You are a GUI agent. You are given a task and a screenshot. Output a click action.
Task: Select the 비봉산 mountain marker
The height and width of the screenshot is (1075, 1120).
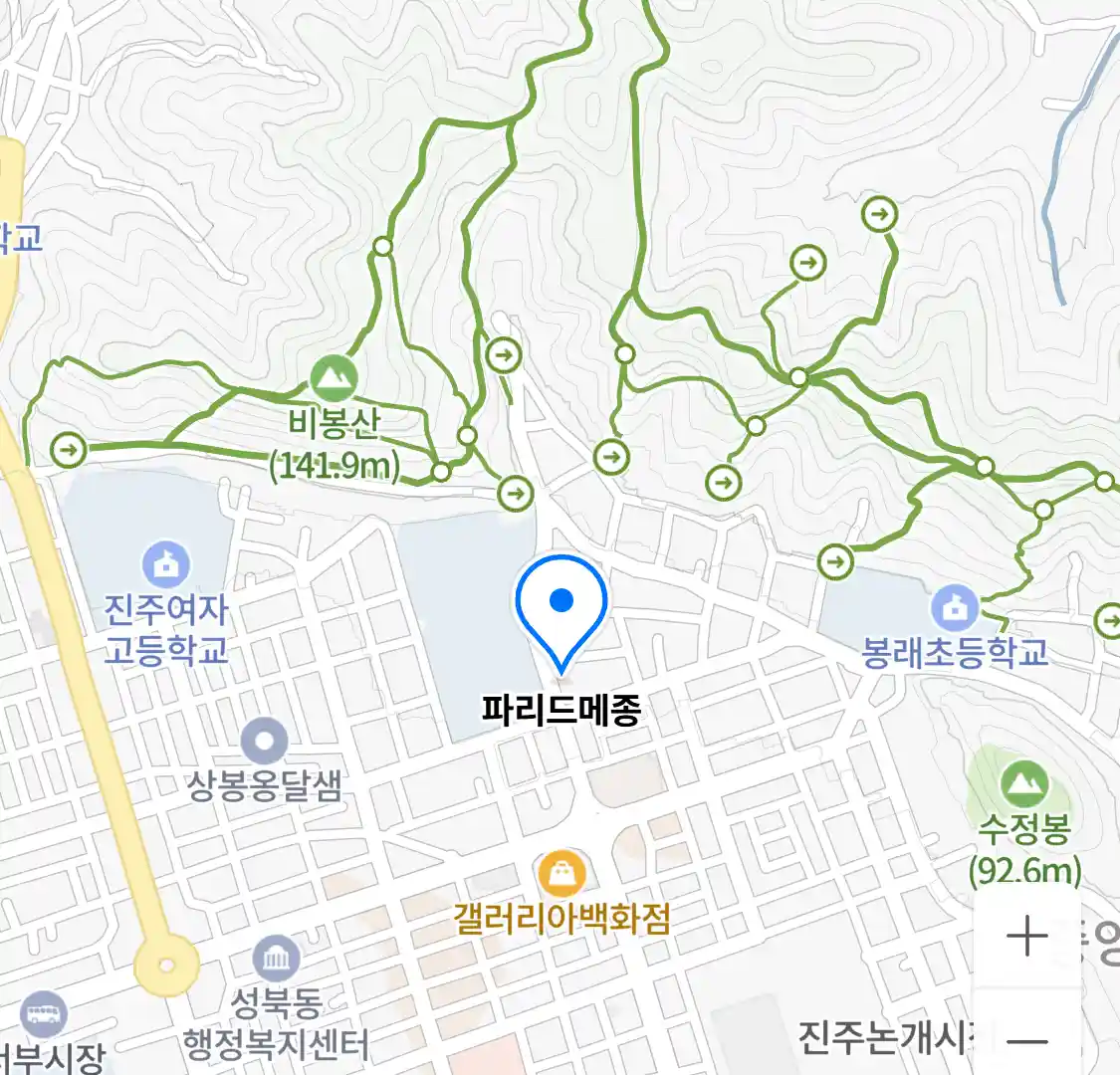coord(334,377)
